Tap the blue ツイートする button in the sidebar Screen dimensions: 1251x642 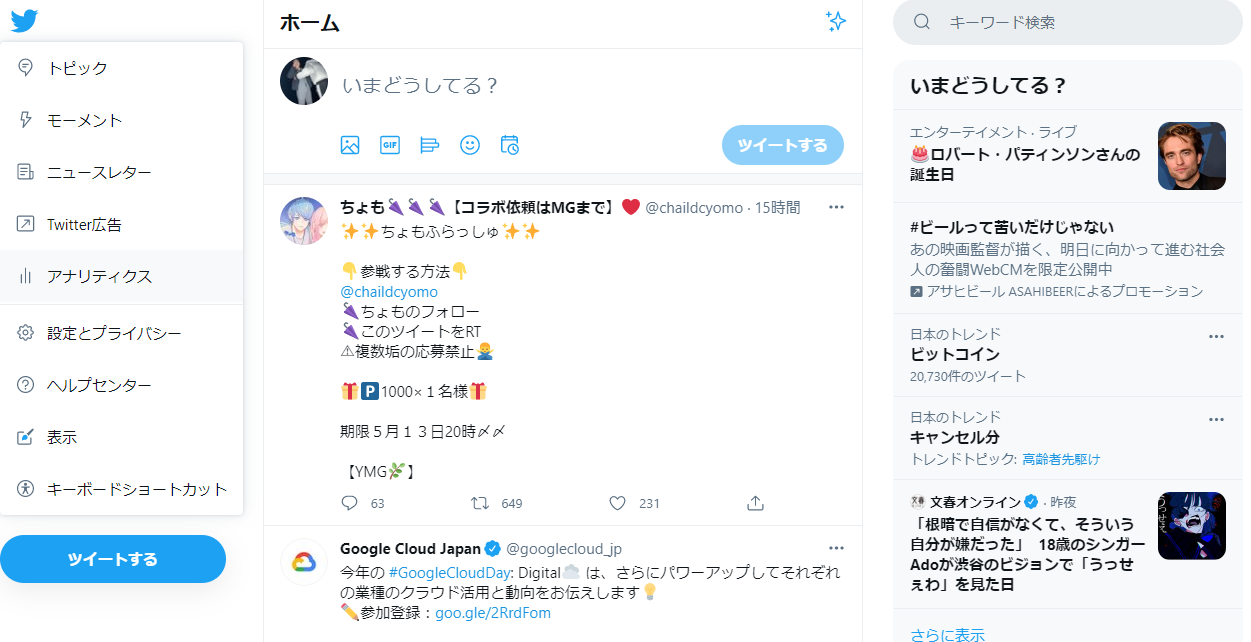click(113, 559)
